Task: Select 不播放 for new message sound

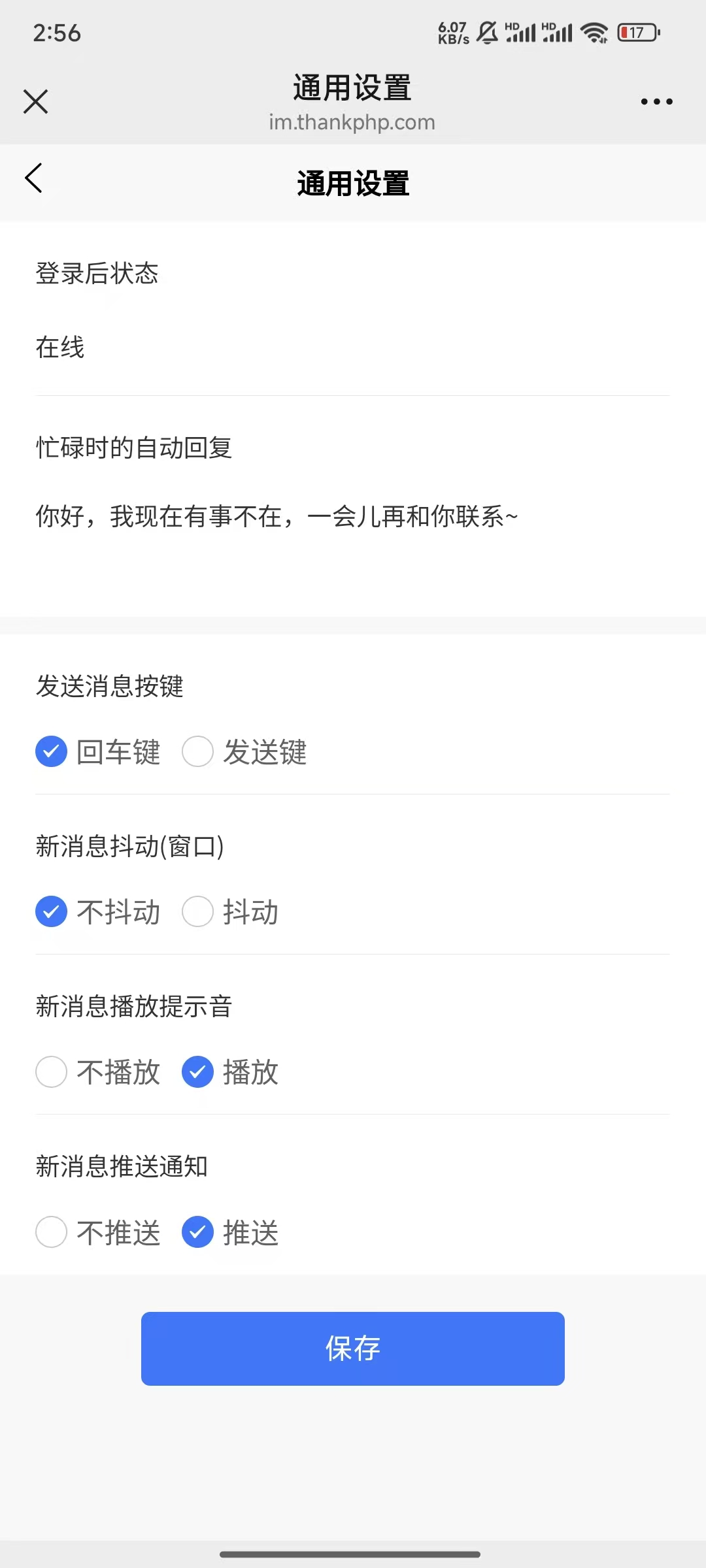Action: point(52,1072)
